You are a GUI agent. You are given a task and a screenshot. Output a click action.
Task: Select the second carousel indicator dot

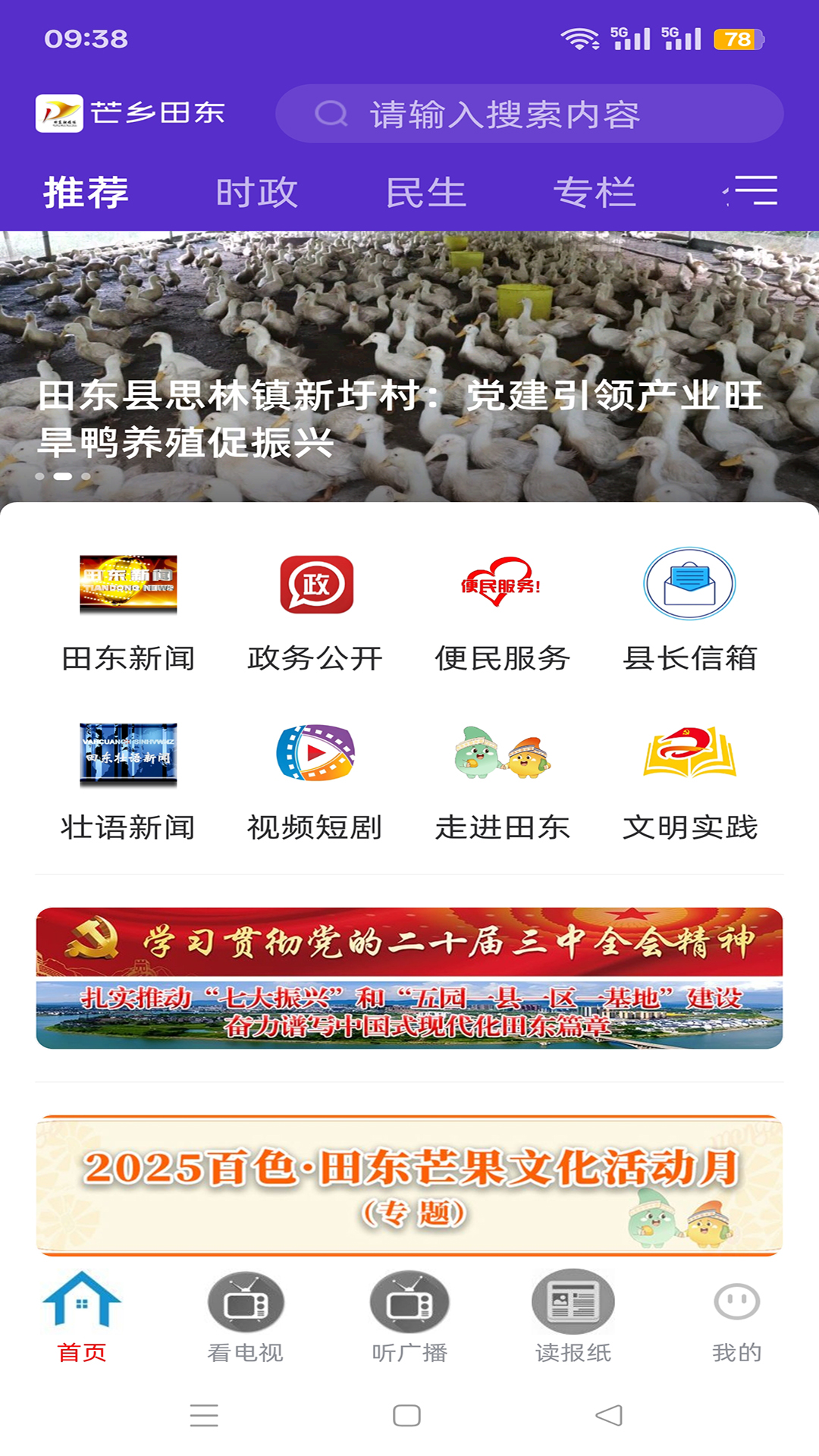[x=64, y=476]
